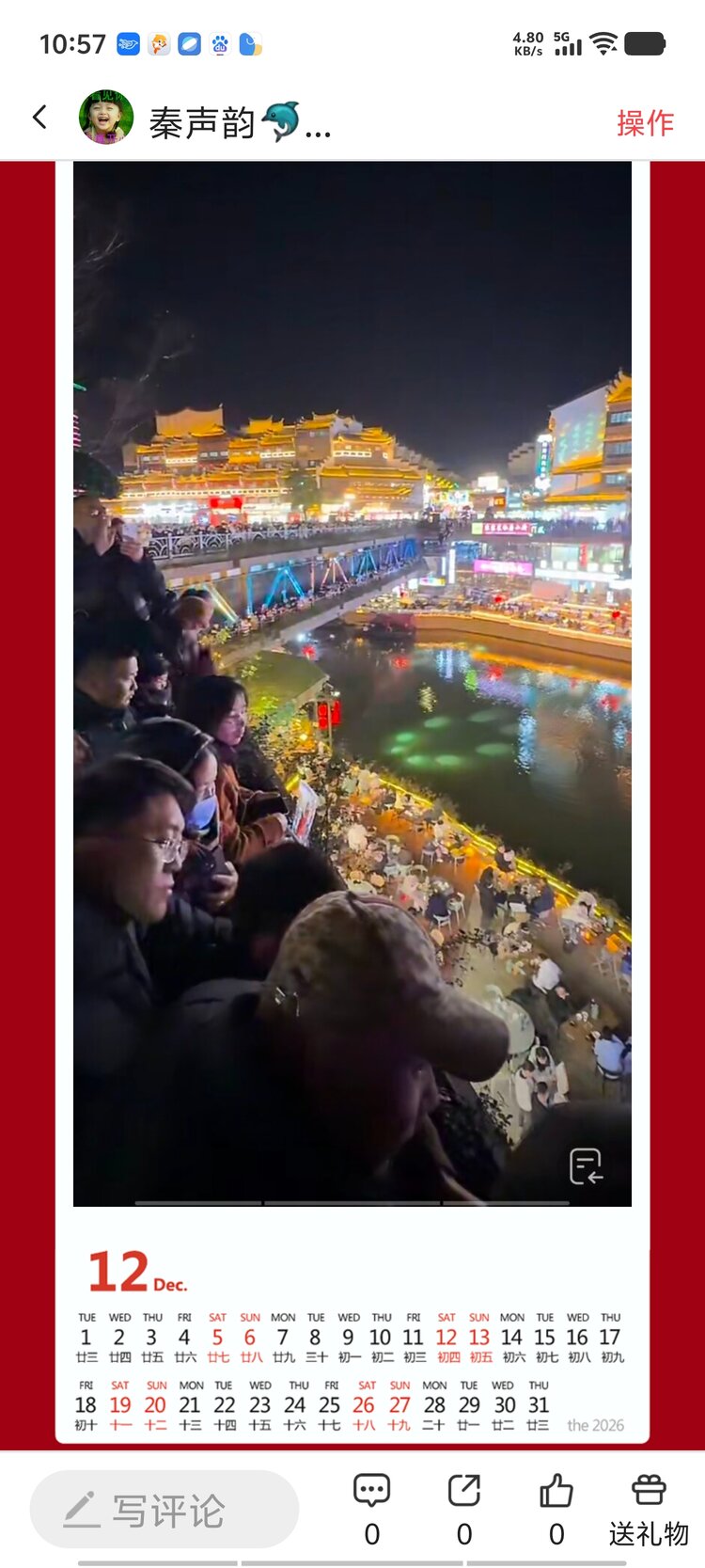Viewport: 705px width, 1568px height.
Task: Open the calendar photo in full view
Action: coord(352,802)
